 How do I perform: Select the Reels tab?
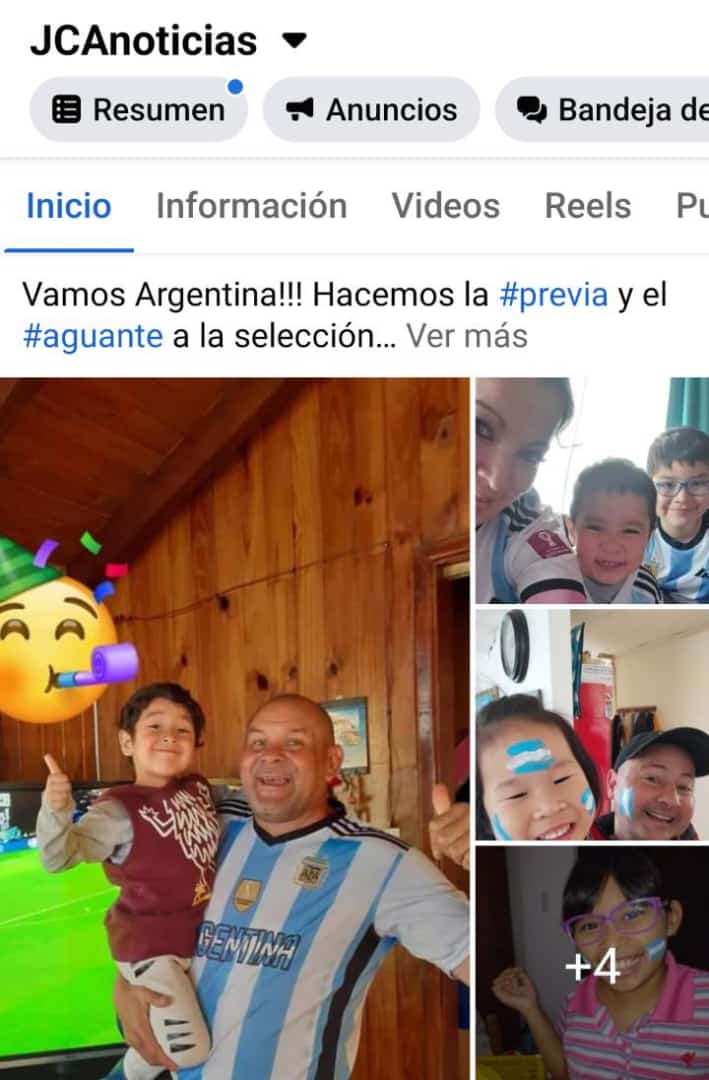(587, 206)
